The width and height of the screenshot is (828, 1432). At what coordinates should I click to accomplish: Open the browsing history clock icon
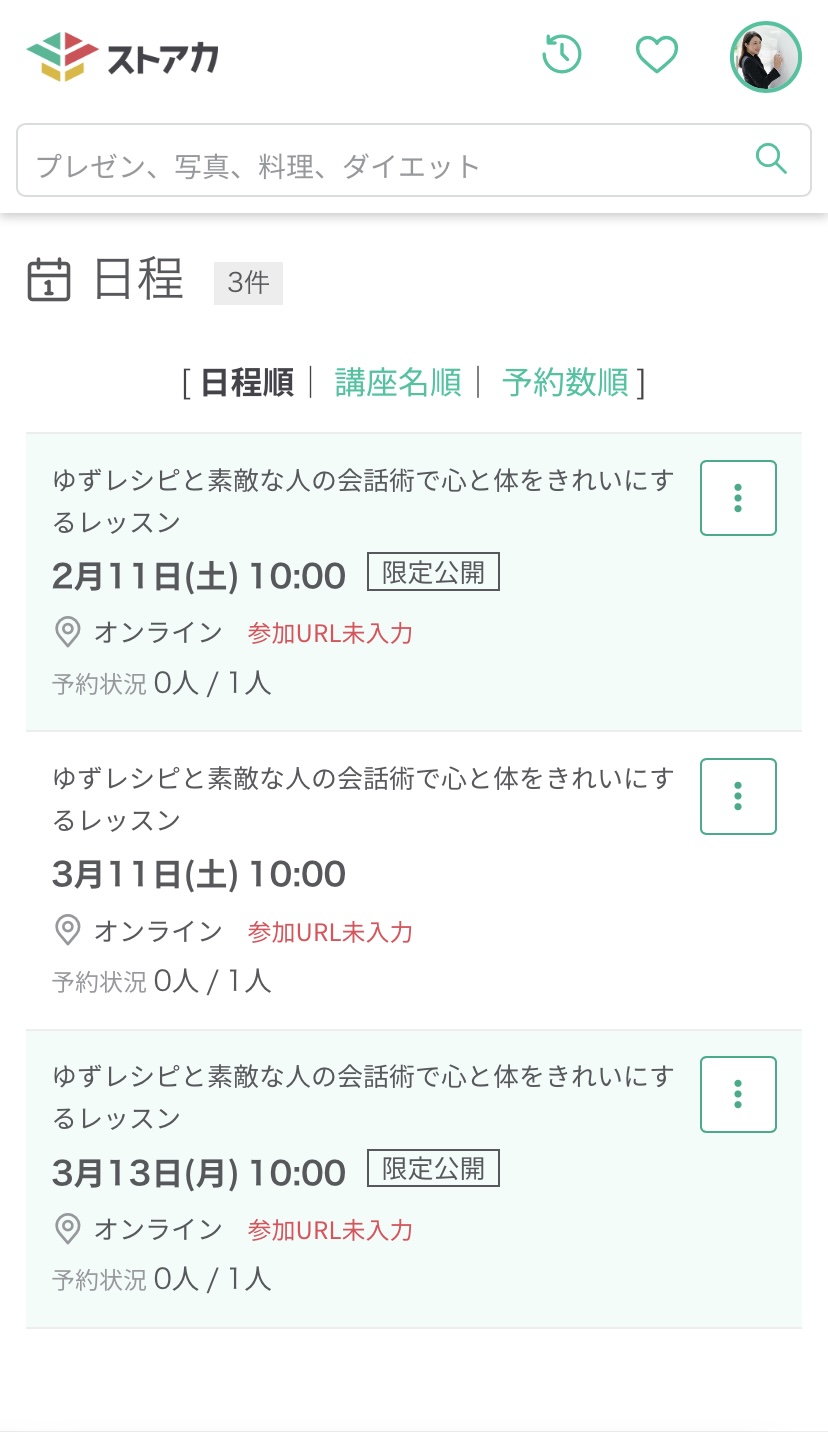point(562,54)
